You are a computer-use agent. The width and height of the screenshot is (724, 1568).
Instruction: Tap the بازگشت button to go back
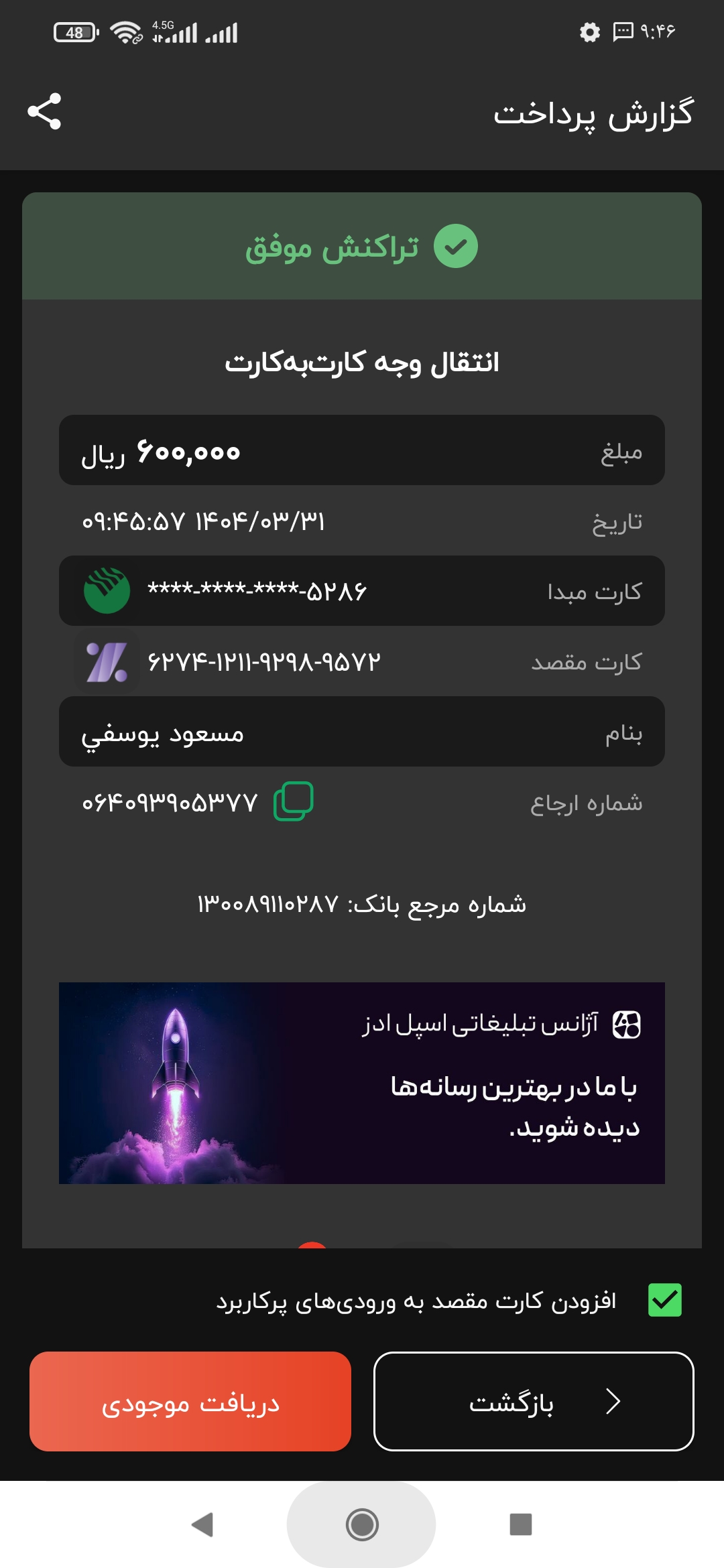coord(534,1401)
